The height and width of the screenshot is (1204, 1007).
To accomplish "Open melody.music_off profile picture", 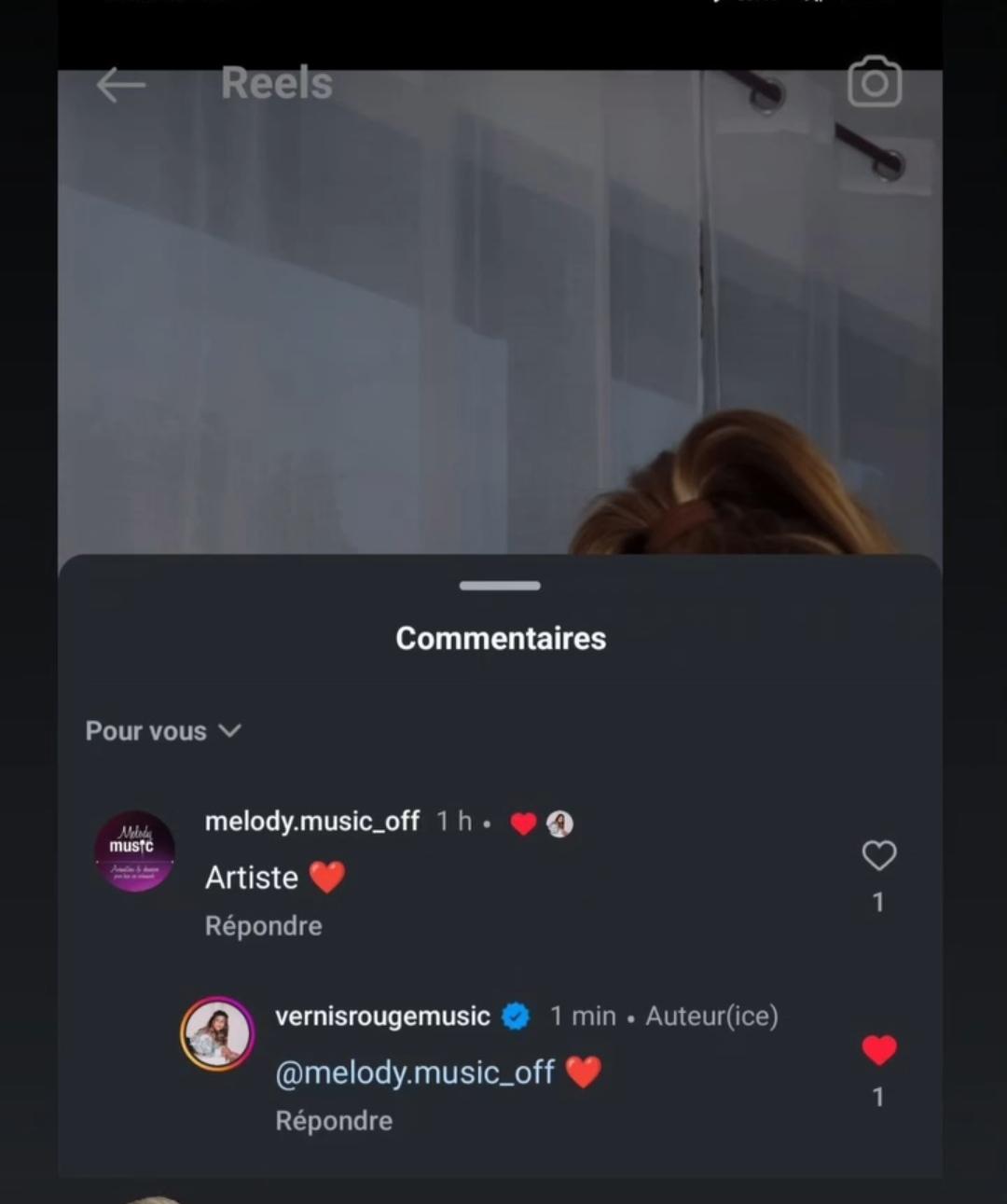I will (x=134, y=851).
